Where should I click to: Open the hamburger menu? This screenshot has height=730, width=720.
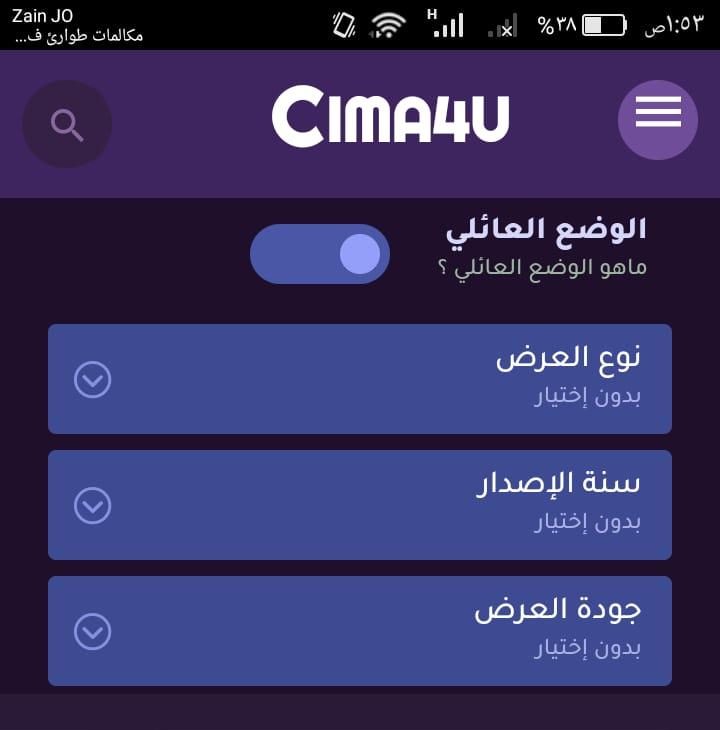(657, 119)
